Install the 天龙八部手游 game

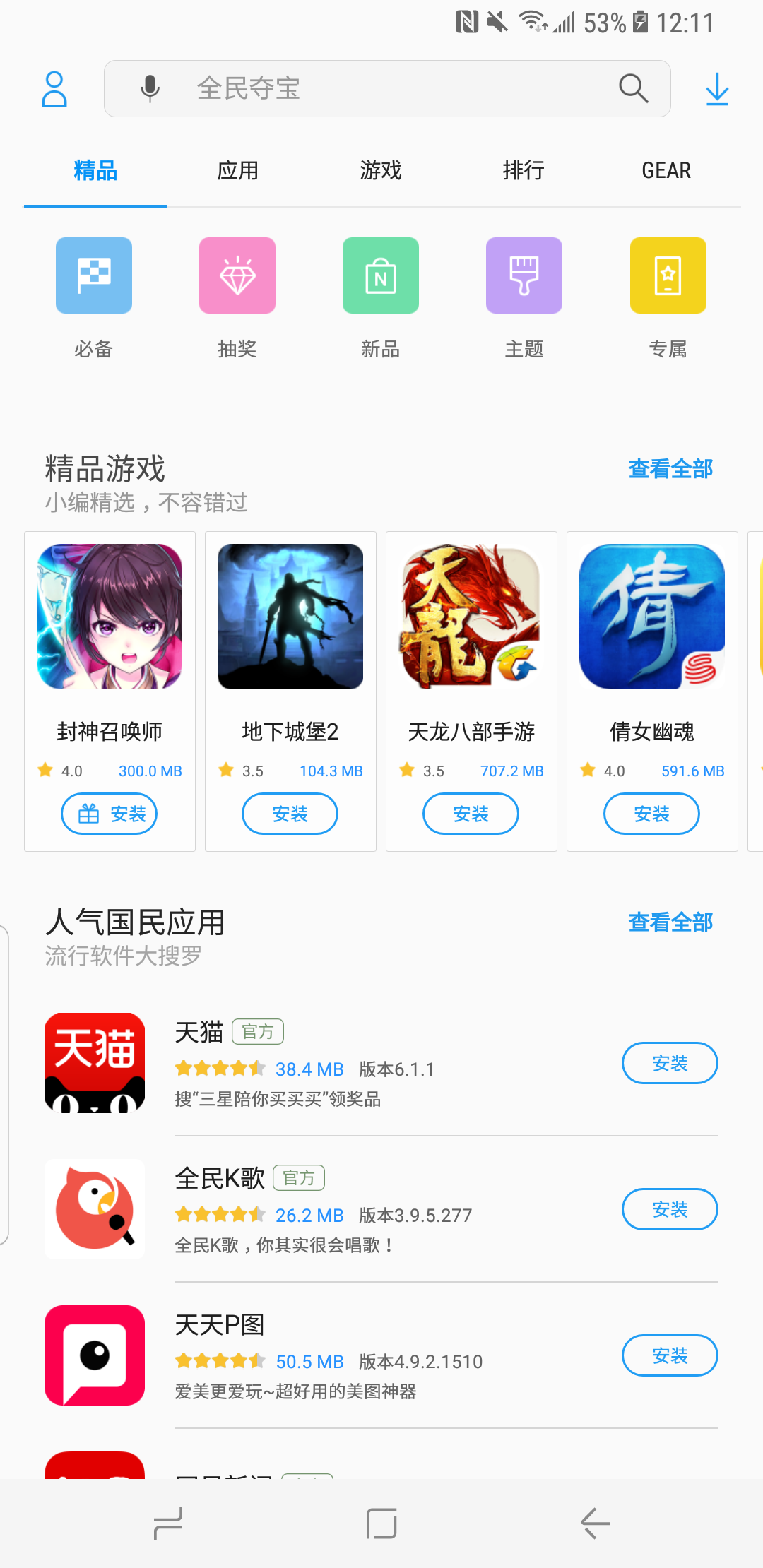471,814
